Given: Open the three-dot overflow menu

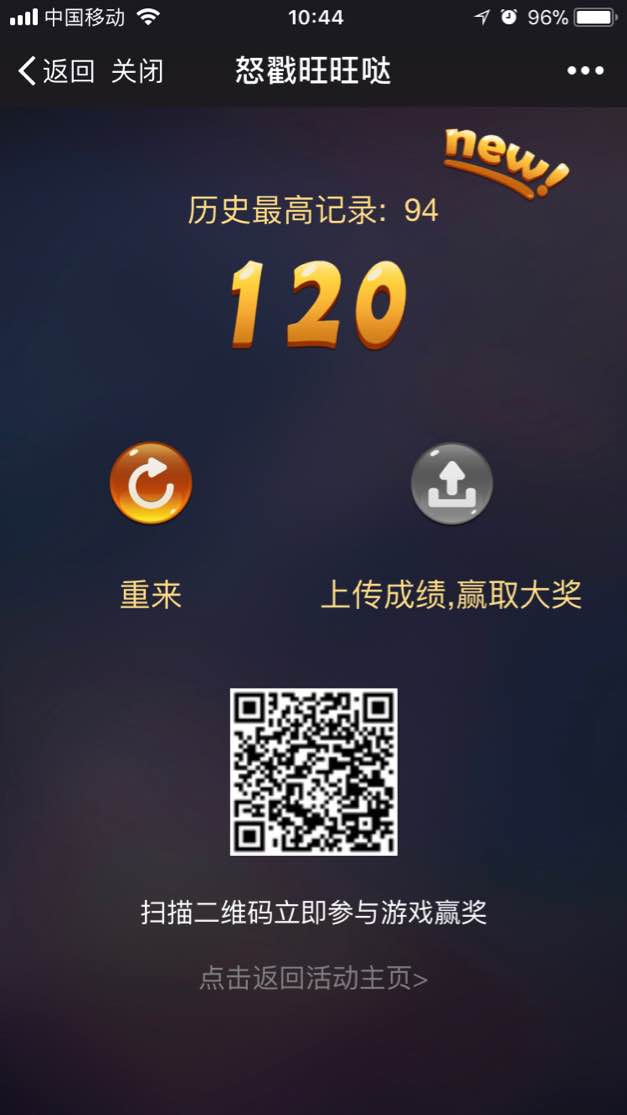Looking at the screenshot, I should pos(585,71).
